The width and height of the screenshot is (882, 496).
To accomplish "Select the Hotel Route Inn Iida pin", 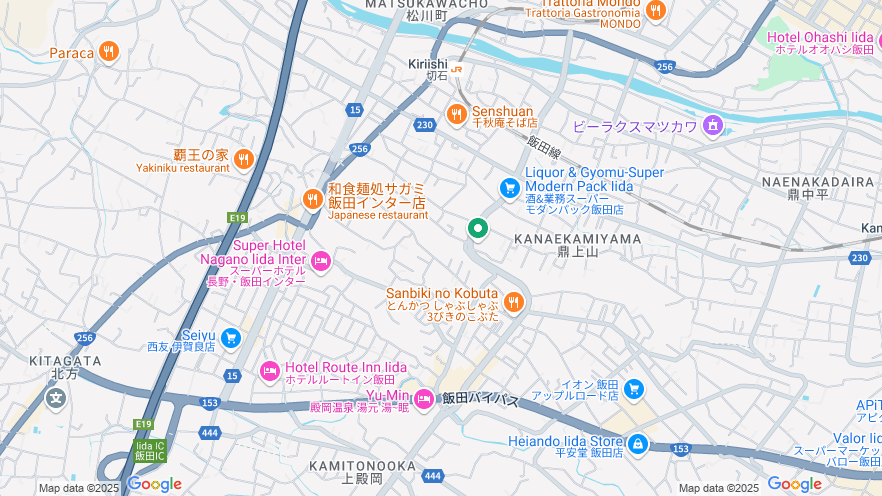I will 269,372.
